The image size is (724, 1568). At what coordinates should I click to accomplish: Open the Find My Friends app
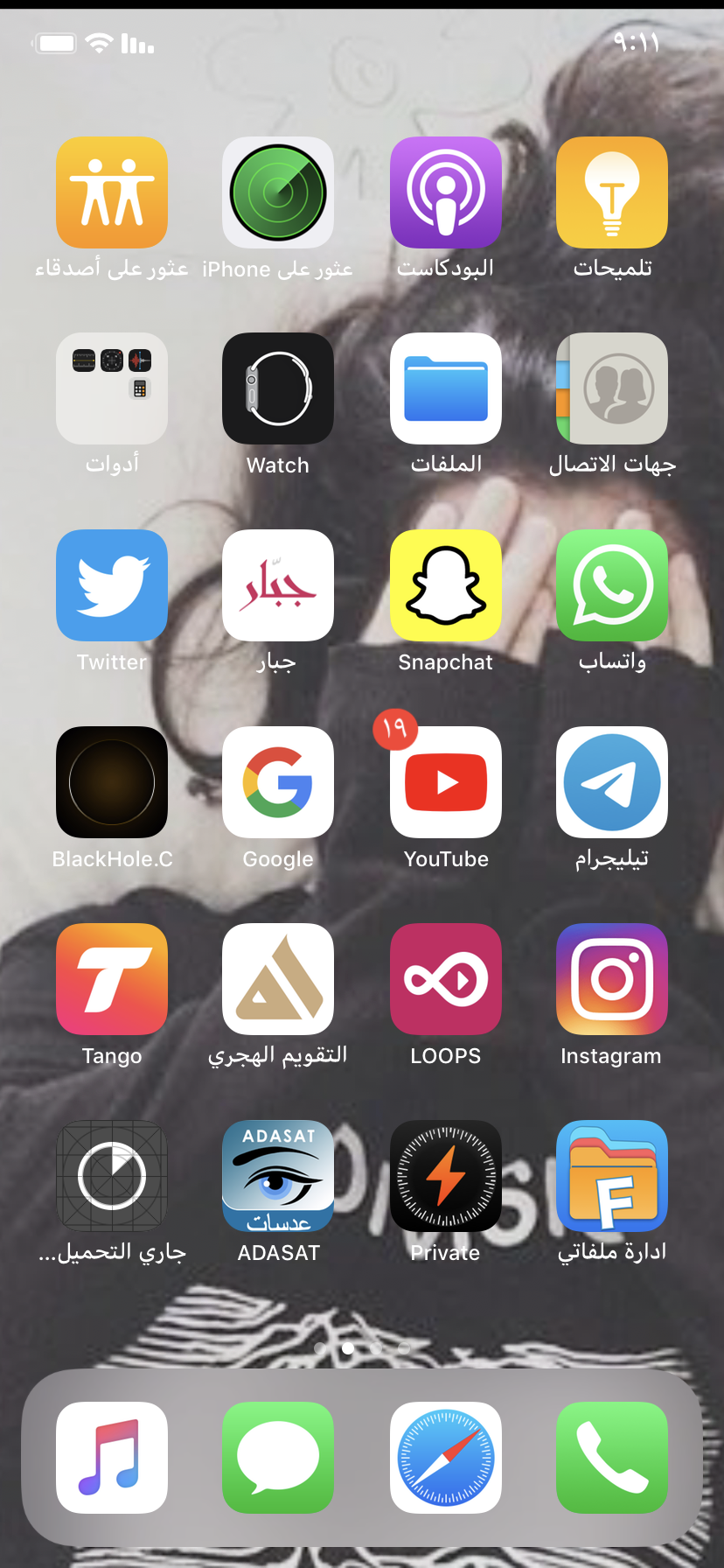[x=112, y=192]
